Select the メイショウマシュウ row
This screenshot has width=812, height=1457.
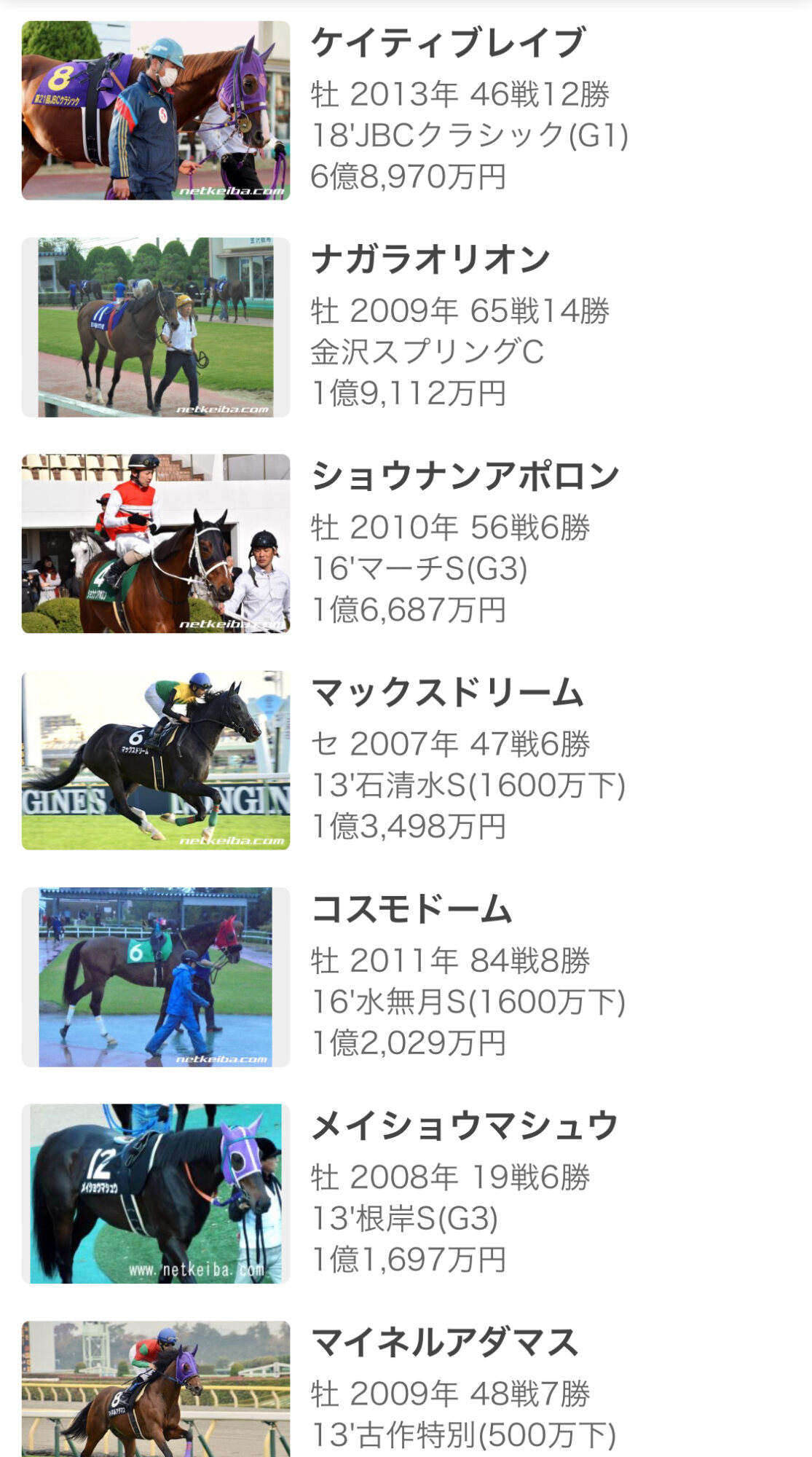coord(406,1193)
